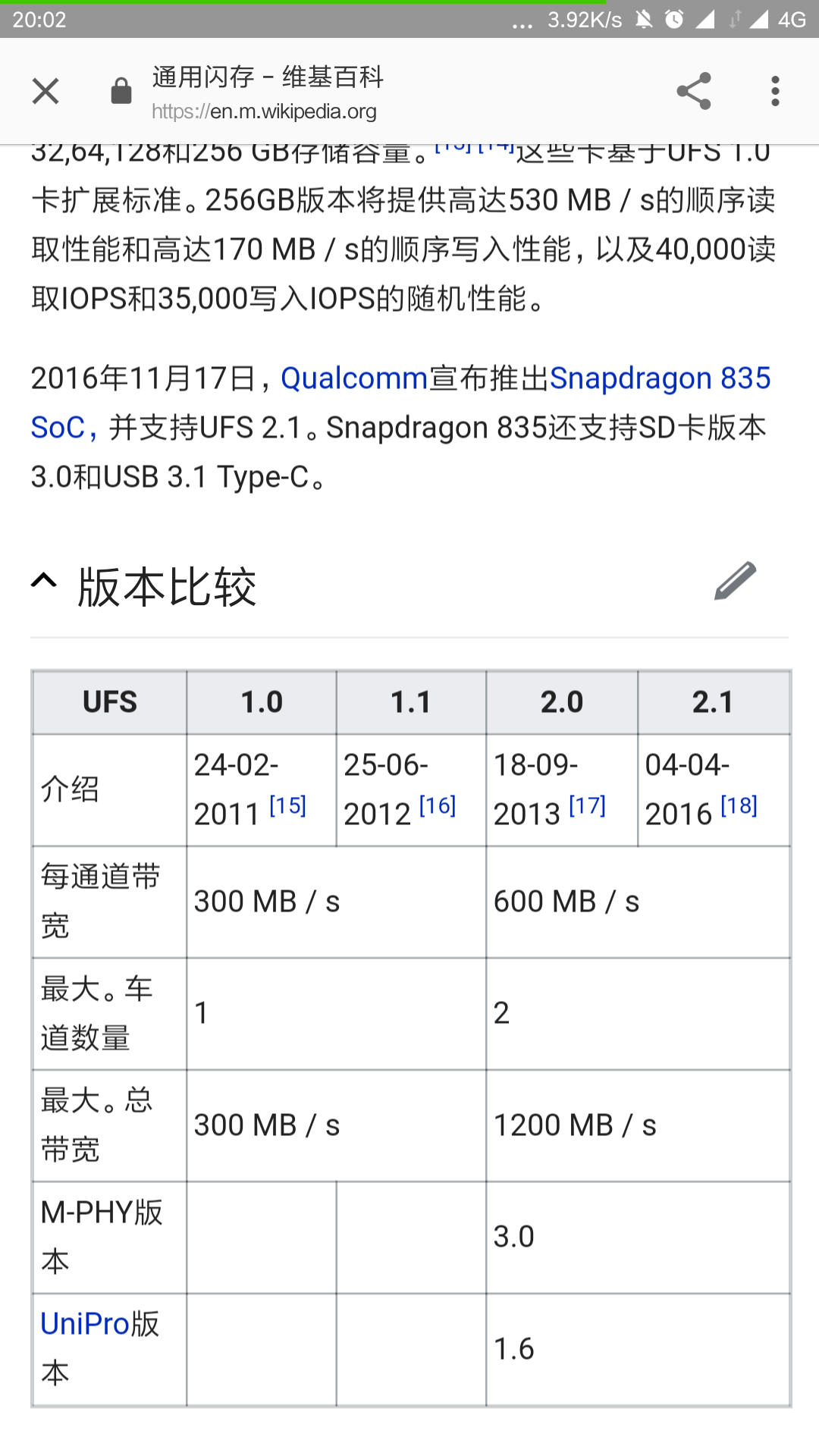Open reference [16] citation
The image size is (819, 1456).
pos(438,805)
